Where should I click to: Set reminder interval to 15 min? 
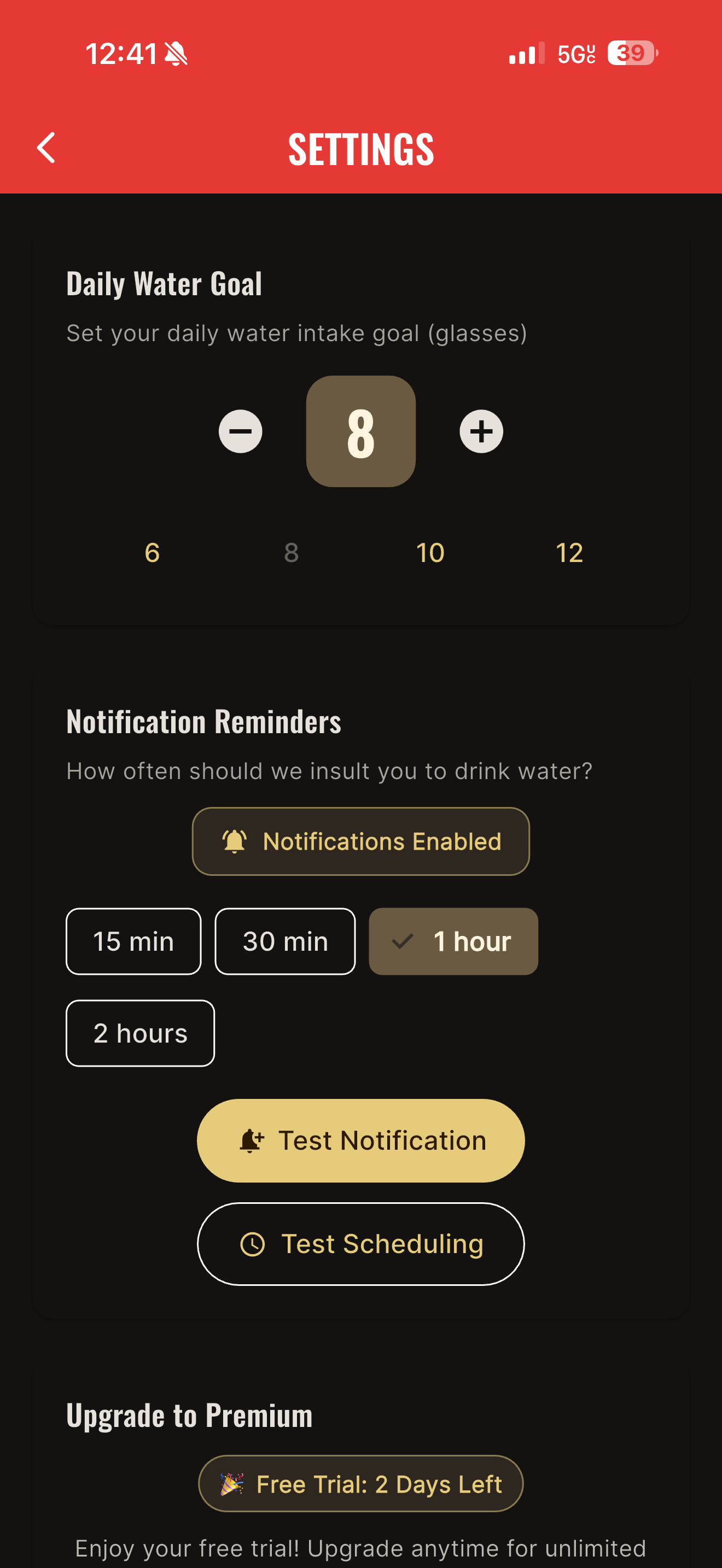133,941
